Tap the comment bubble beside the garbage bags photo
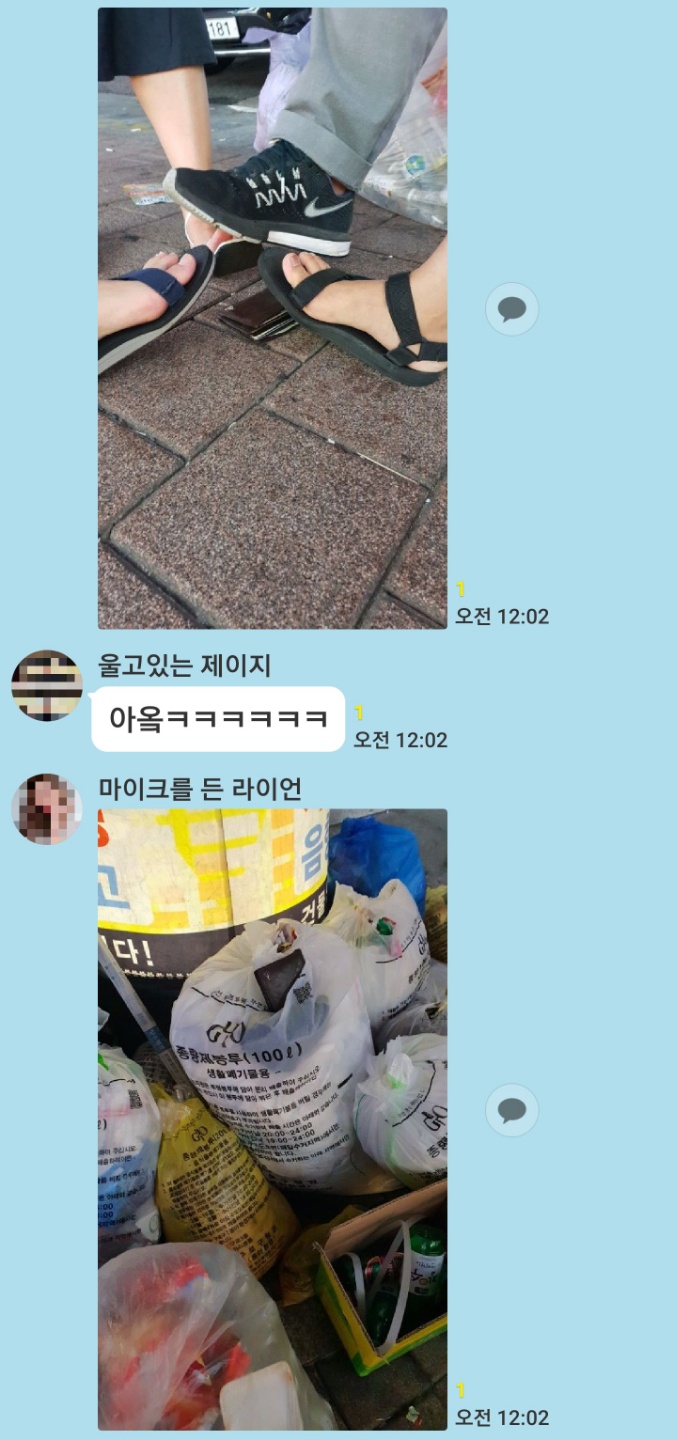Screen dimensions: 677x1440 click(512, 1110)
